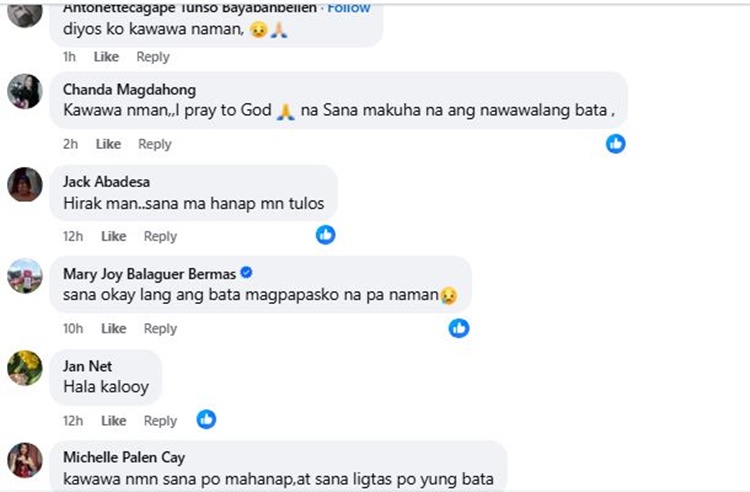Open Michelle Palen Cay's profile
750x492 pixels.
tap(123, 457)
